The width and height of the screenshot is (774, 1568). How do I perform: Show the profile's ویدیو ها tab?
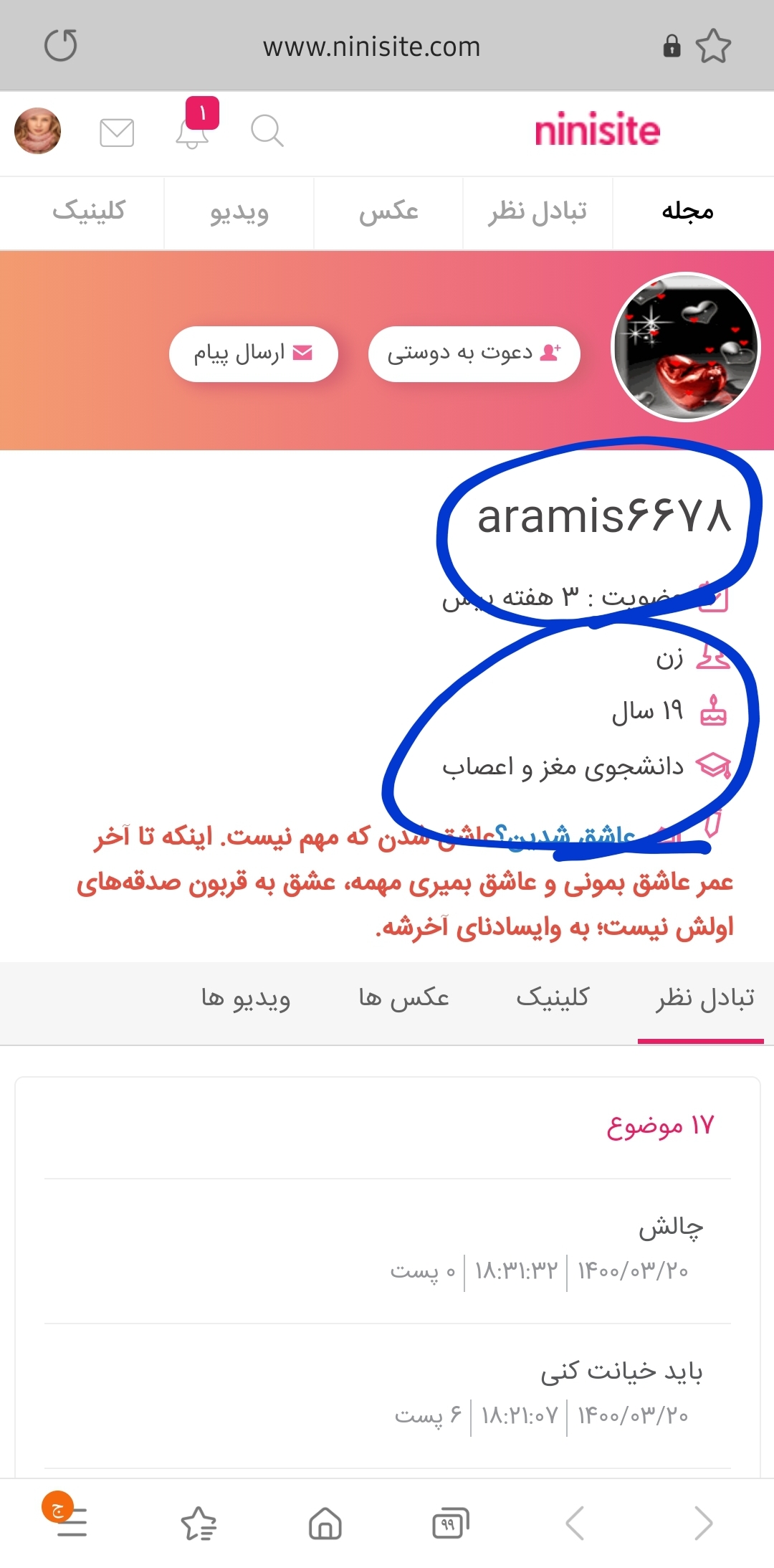[245, 998]
